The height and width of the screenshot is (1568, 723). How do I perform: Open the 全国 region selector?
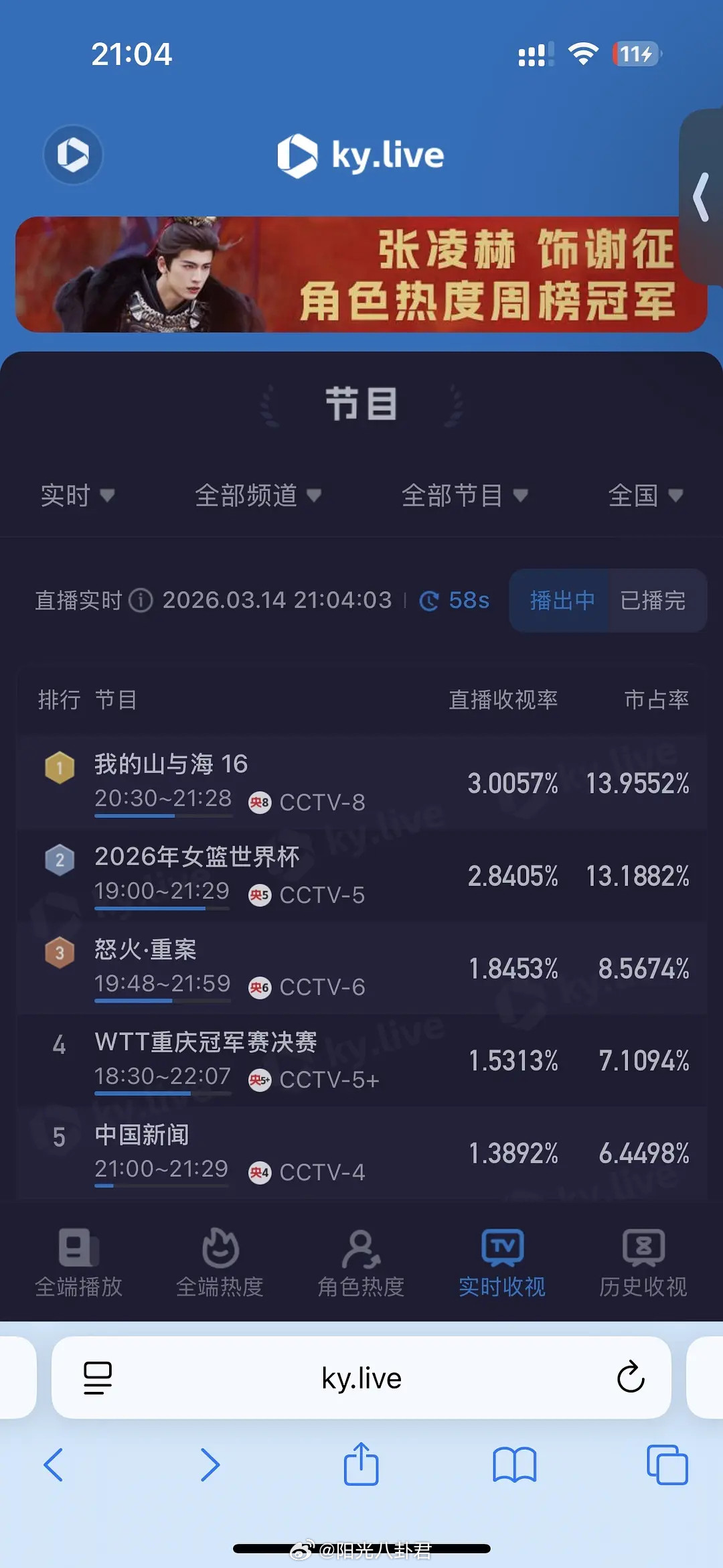coord(646,496)
